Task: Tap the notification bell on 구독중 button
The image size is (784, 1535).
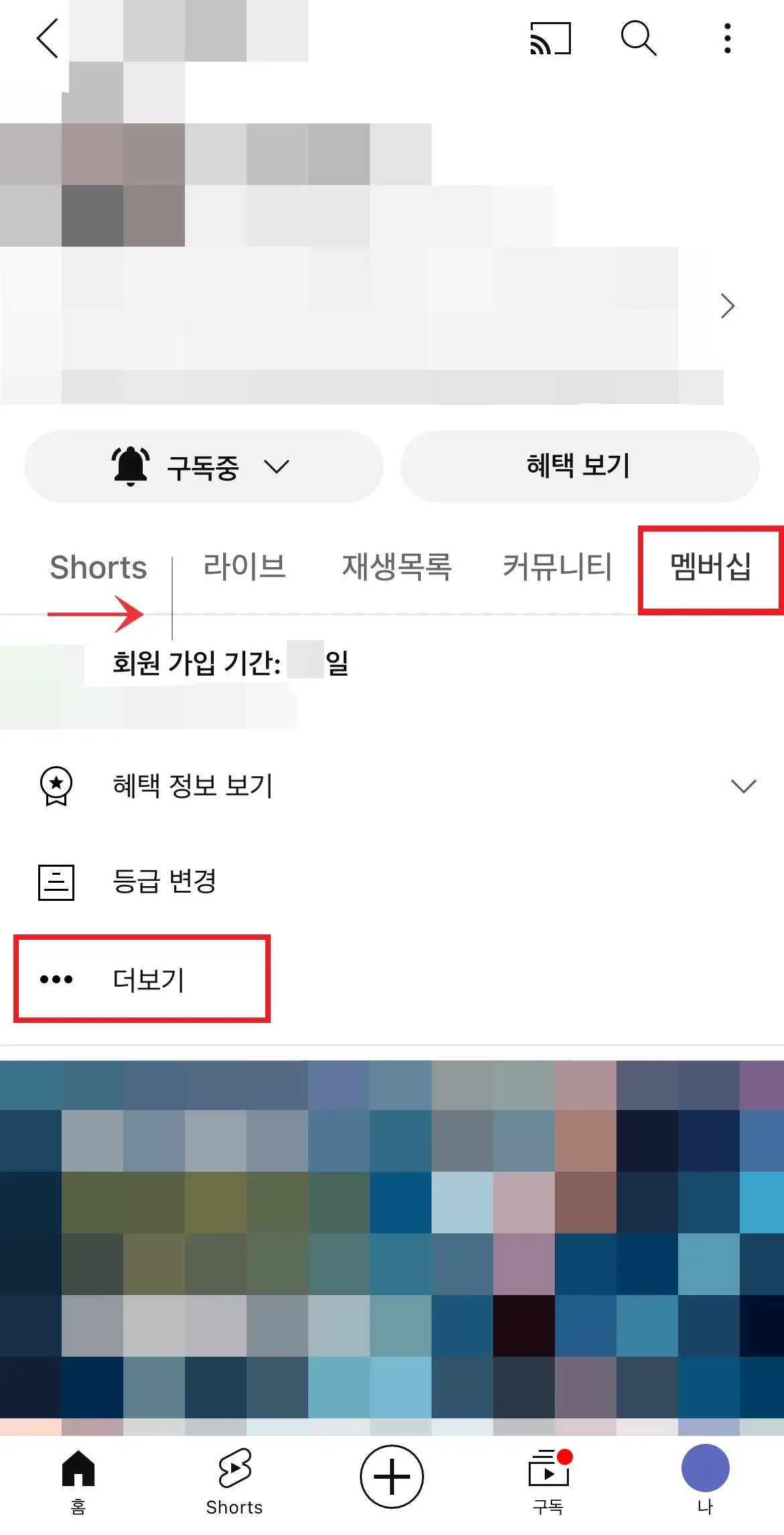Action: click(x=131, y=466)
